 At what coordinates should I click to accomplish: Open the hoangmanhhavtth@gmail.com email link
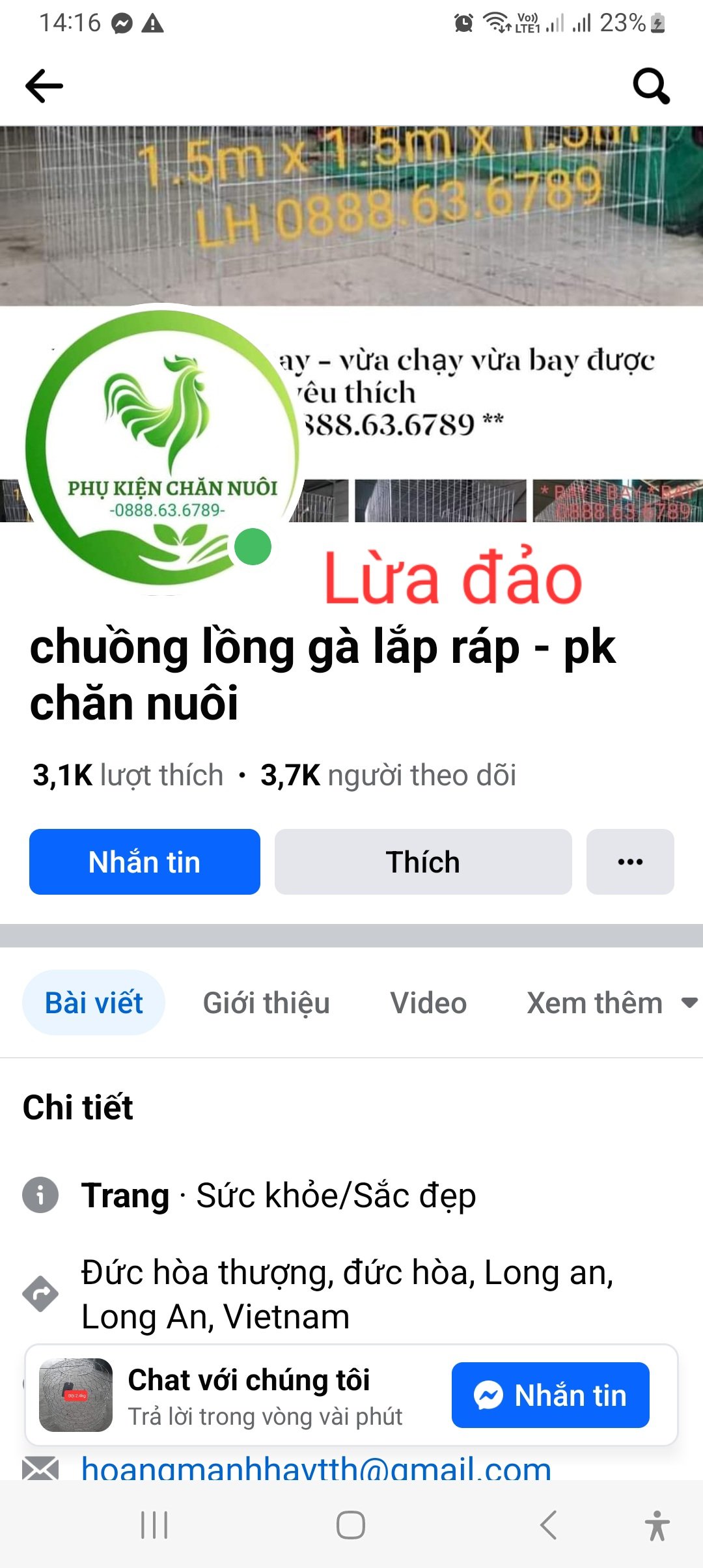coord(316,1469)
